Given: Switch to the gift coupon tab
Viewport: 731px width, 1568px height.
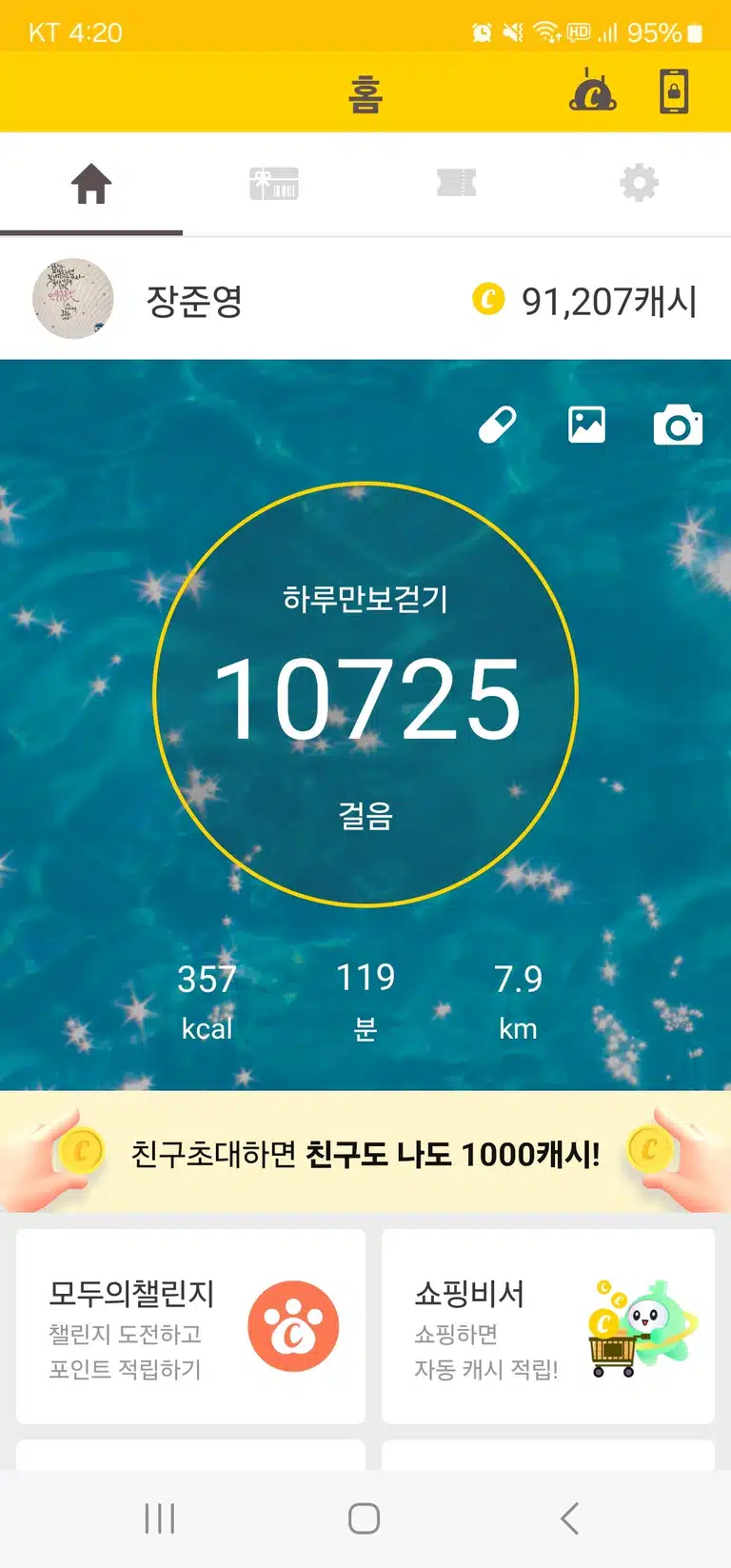Looking at the screenshot, I should point(274,184).
